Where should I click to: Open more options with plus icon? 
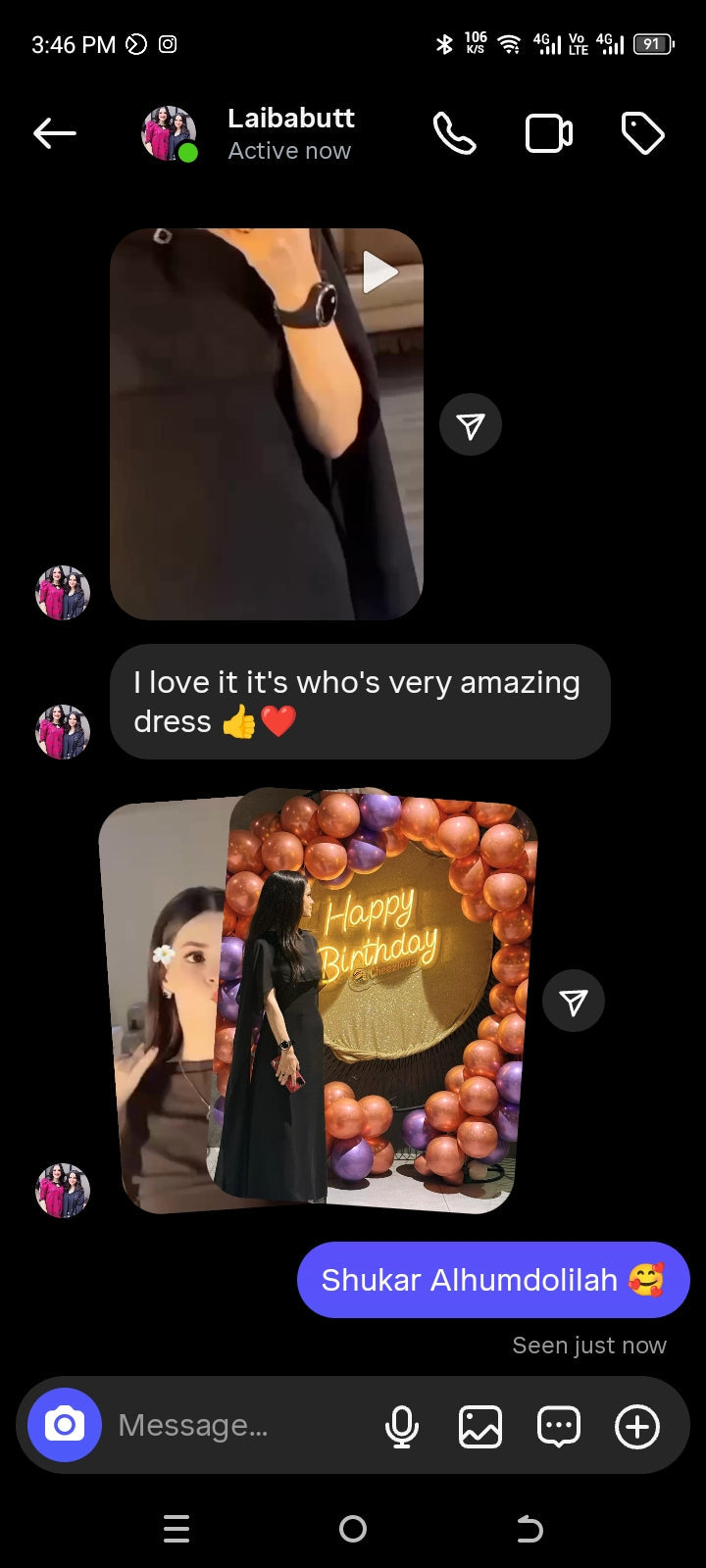click(x=637, y=1426)
